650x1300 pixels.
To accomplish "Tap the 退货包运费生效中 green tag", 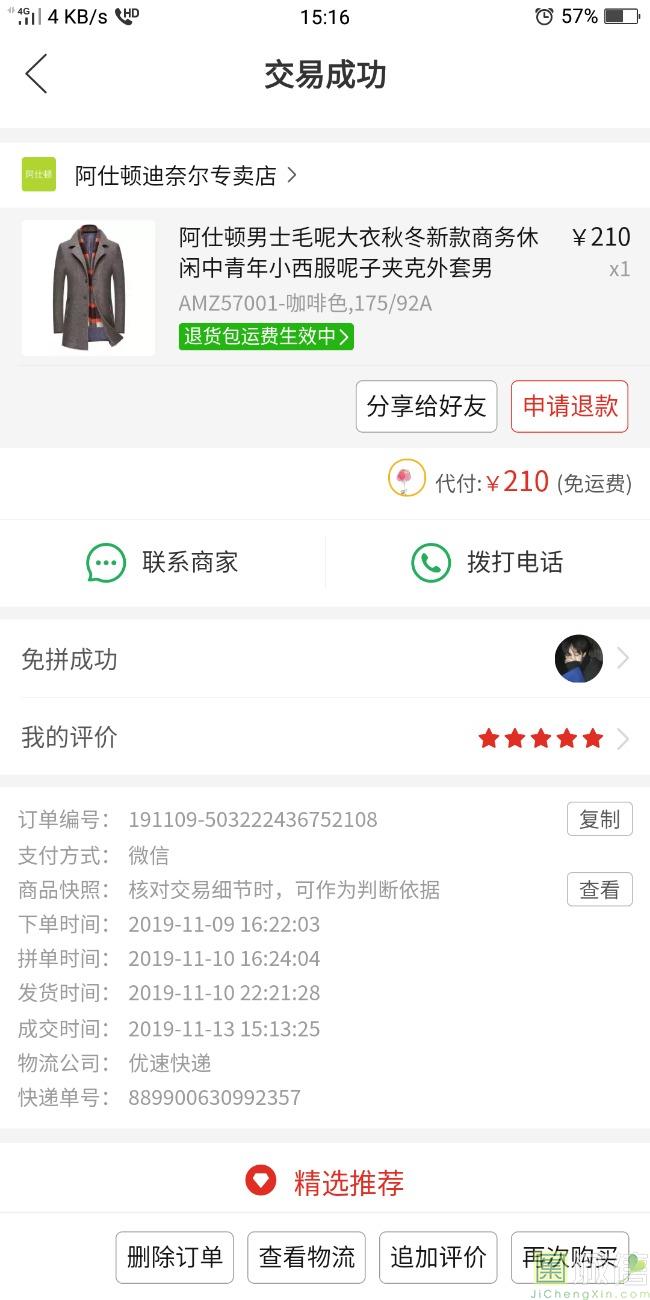I will [266, 337].
